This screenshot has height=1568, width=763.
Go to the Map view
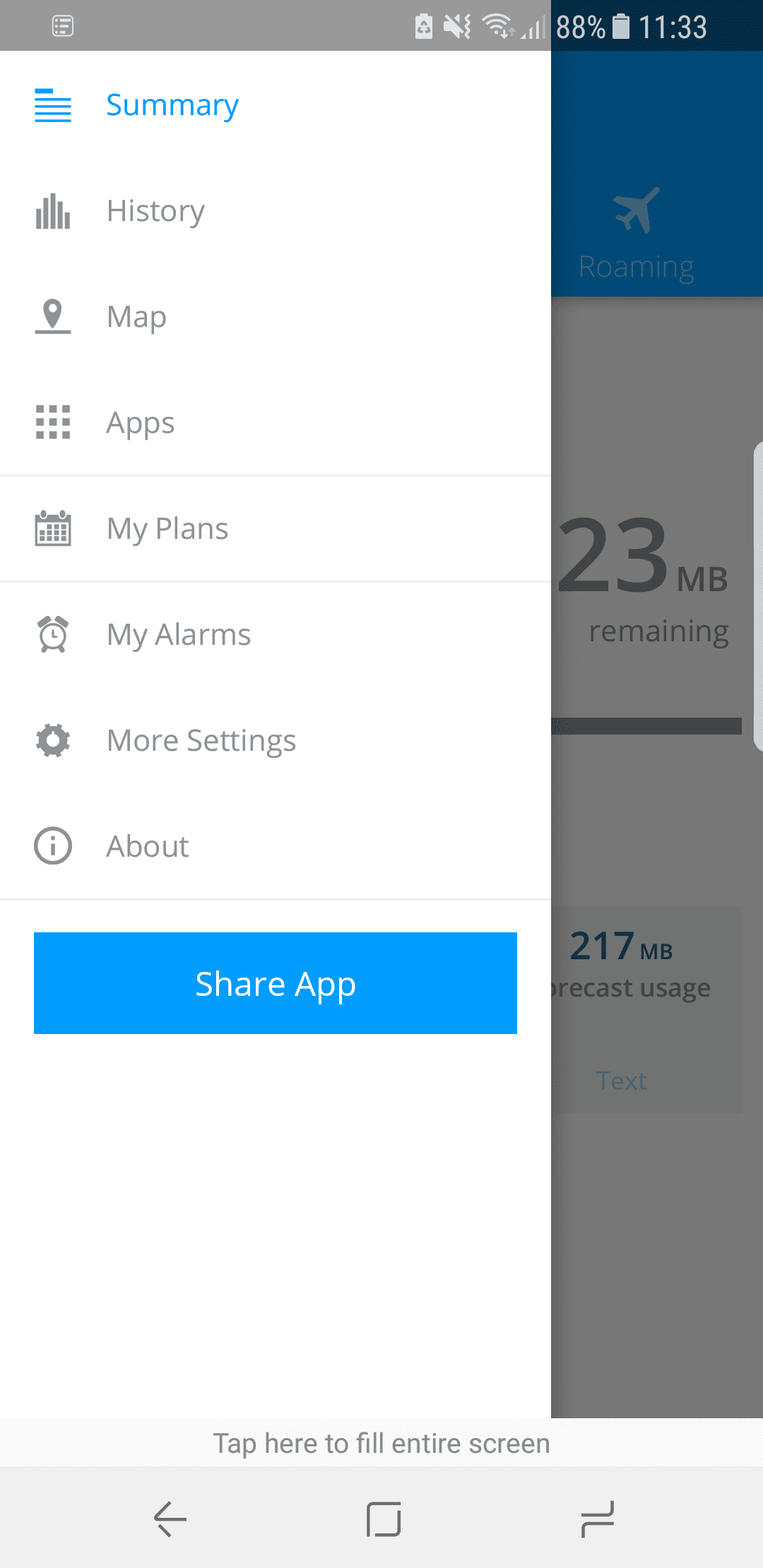[136, 317]
